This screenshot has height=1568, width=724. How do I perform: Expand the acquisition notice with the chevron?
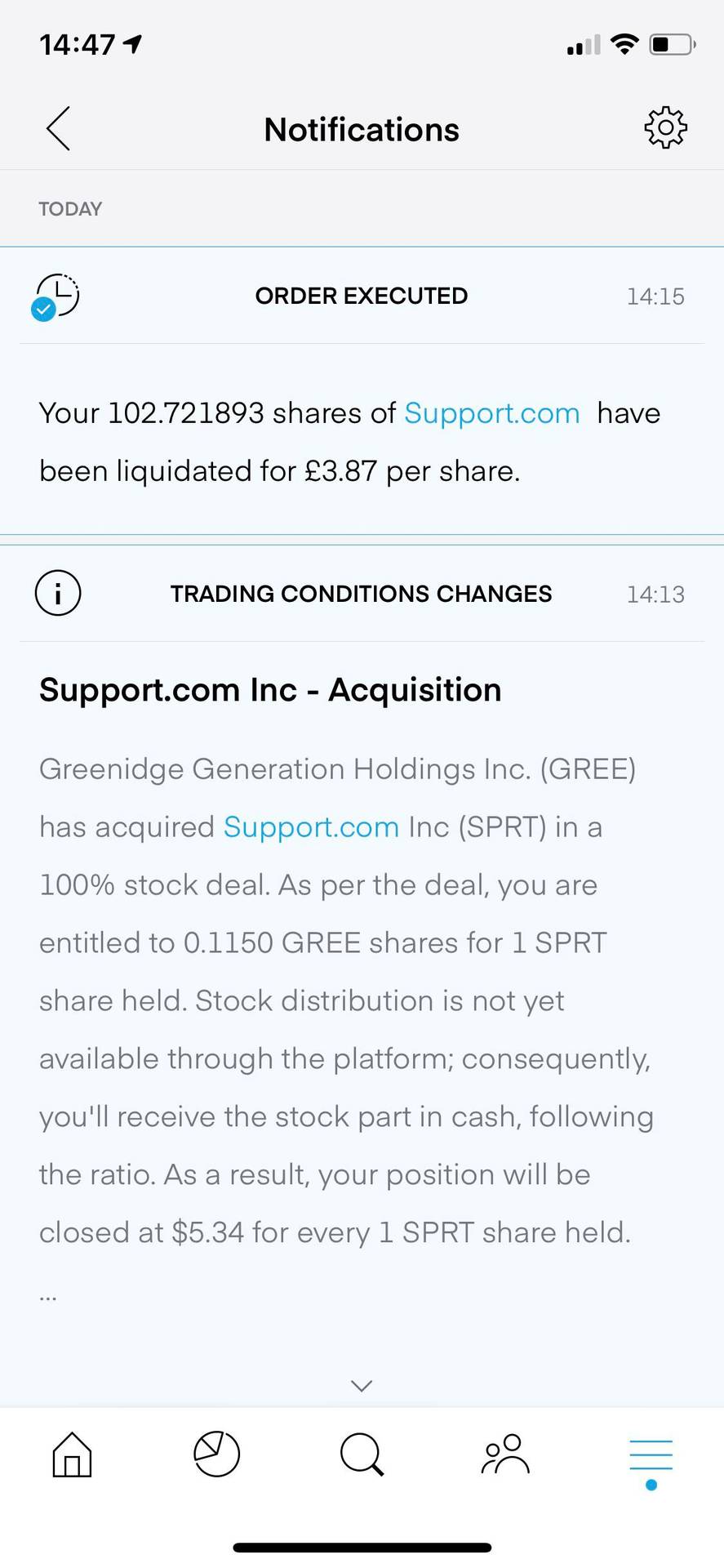click(x=362, y=1385)
